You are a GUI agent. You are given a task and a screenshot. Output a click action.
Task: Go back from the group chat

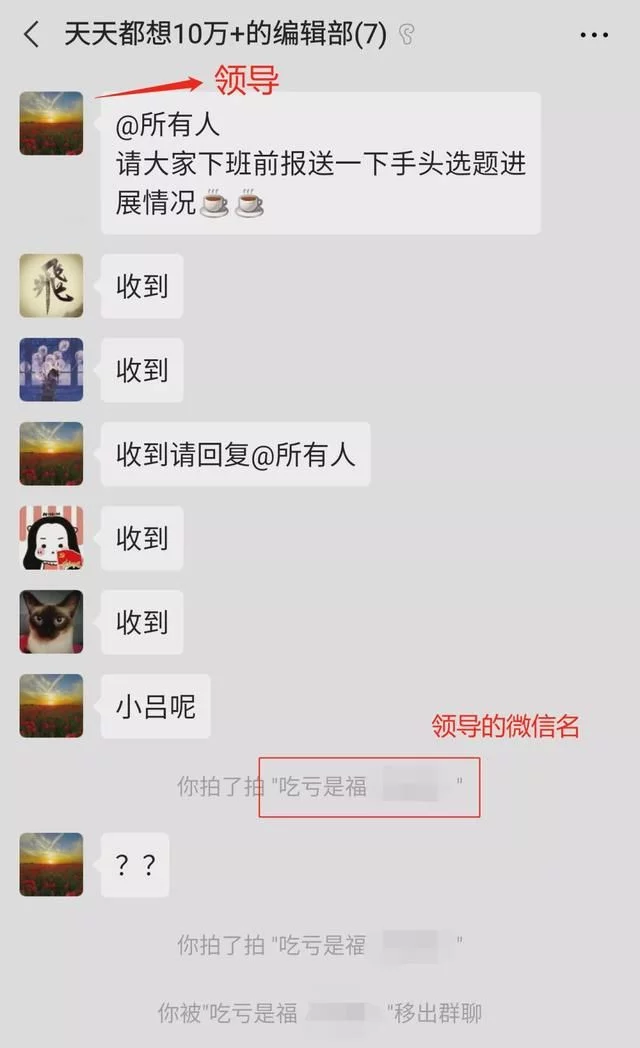click(x=31, y=36)
